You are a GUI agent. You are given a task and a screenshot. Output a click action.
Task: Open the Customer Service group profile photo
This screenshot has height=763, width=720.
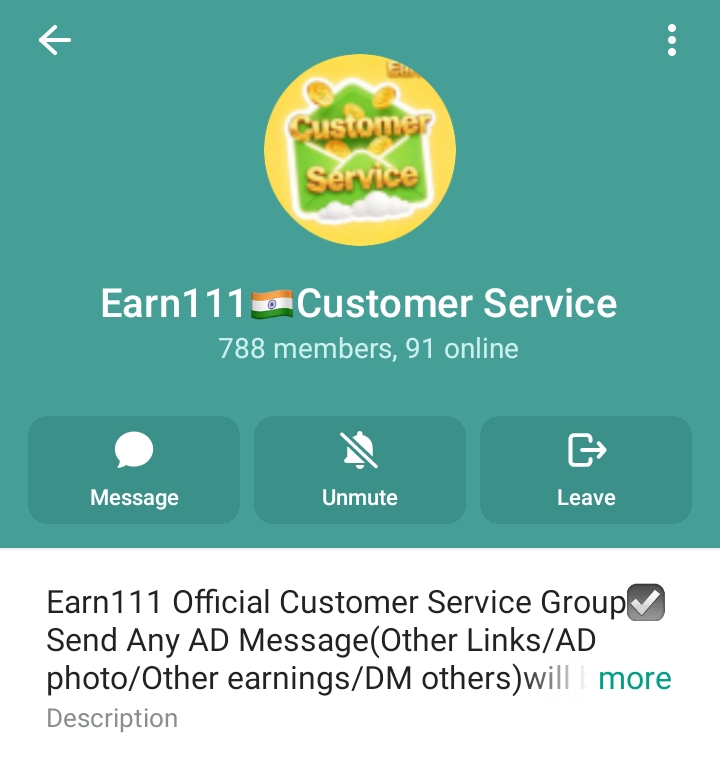click(x=360, y=149)
